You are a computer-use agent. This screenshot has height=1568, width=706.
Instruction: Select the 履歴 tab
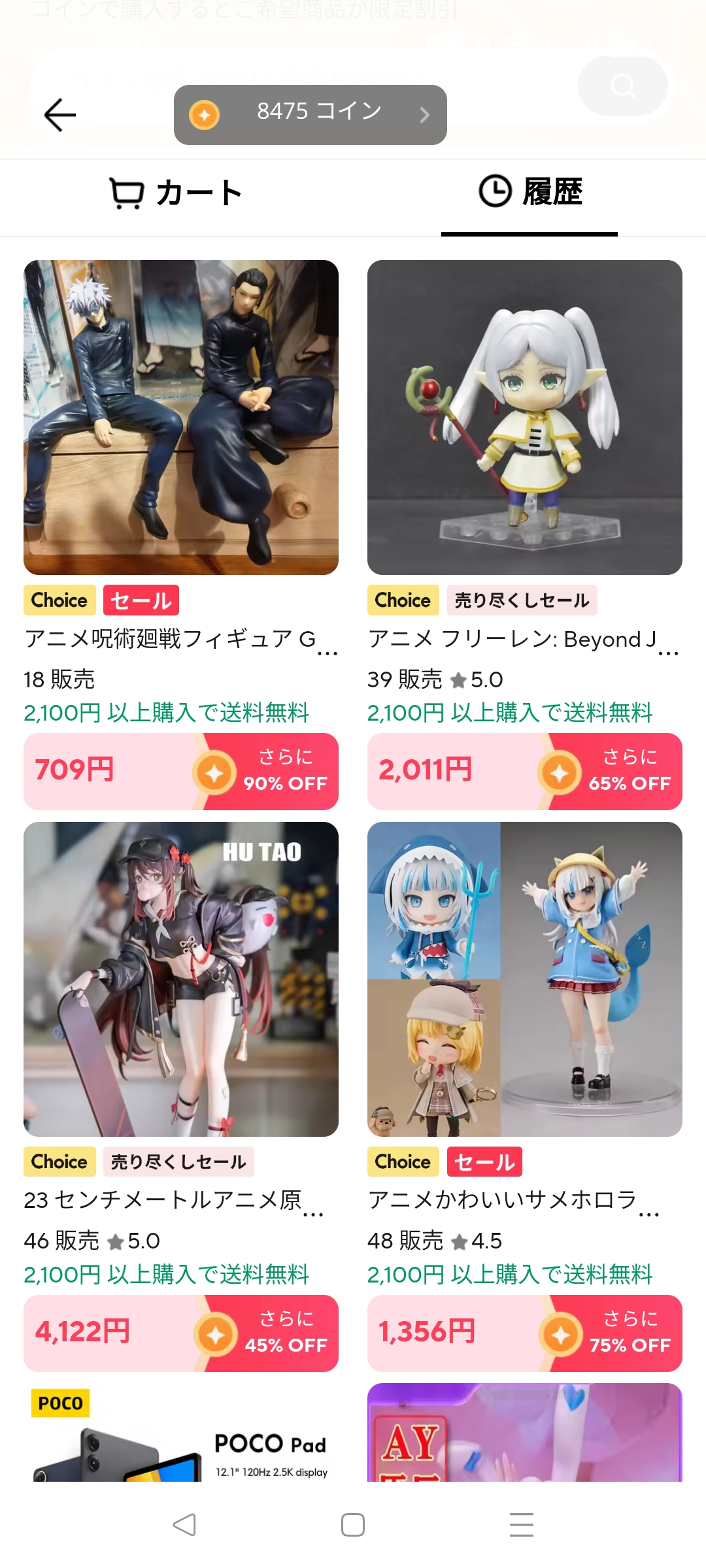[x=529, y=193]
